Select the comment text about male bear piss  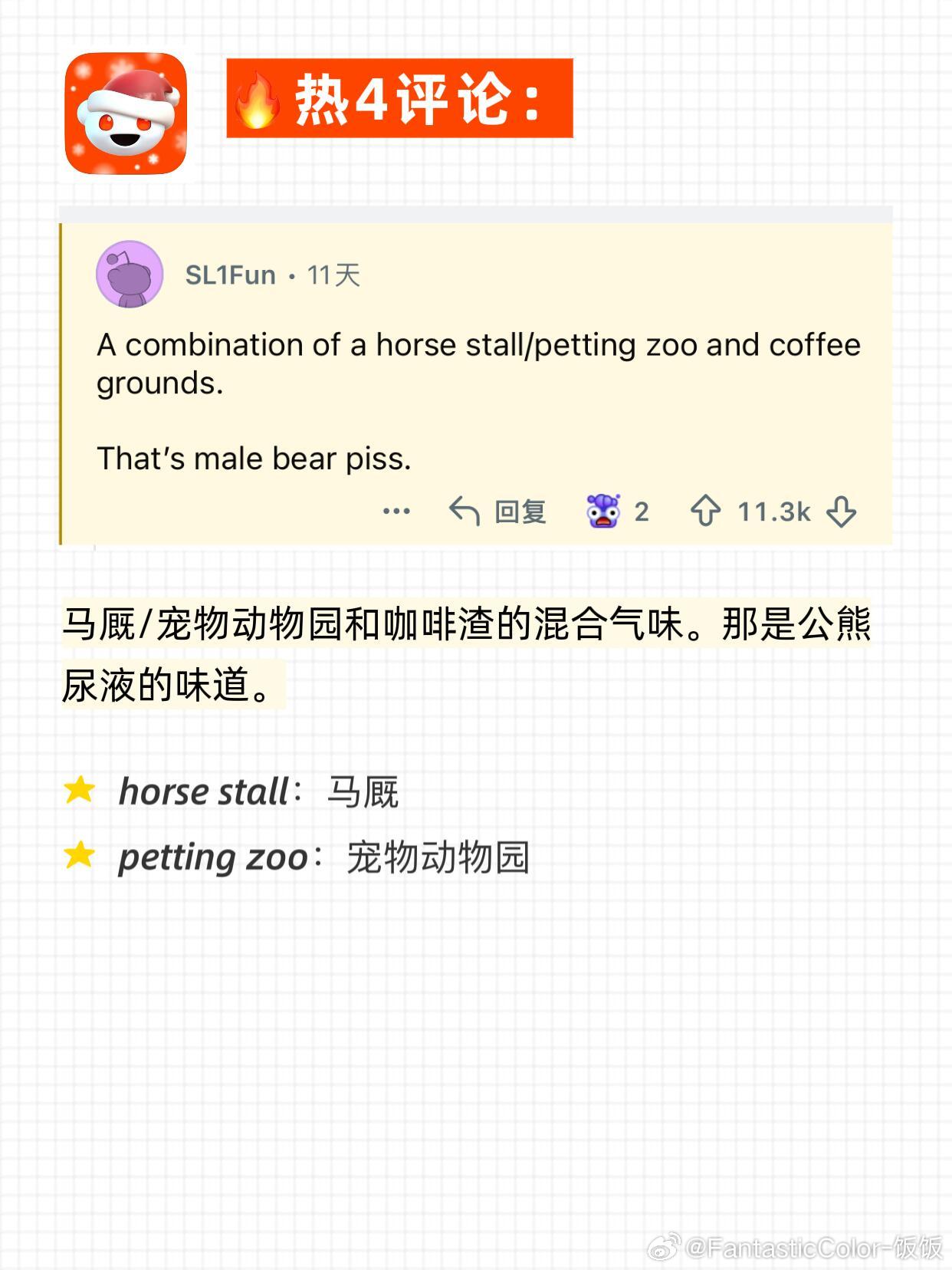coord(253,458)
